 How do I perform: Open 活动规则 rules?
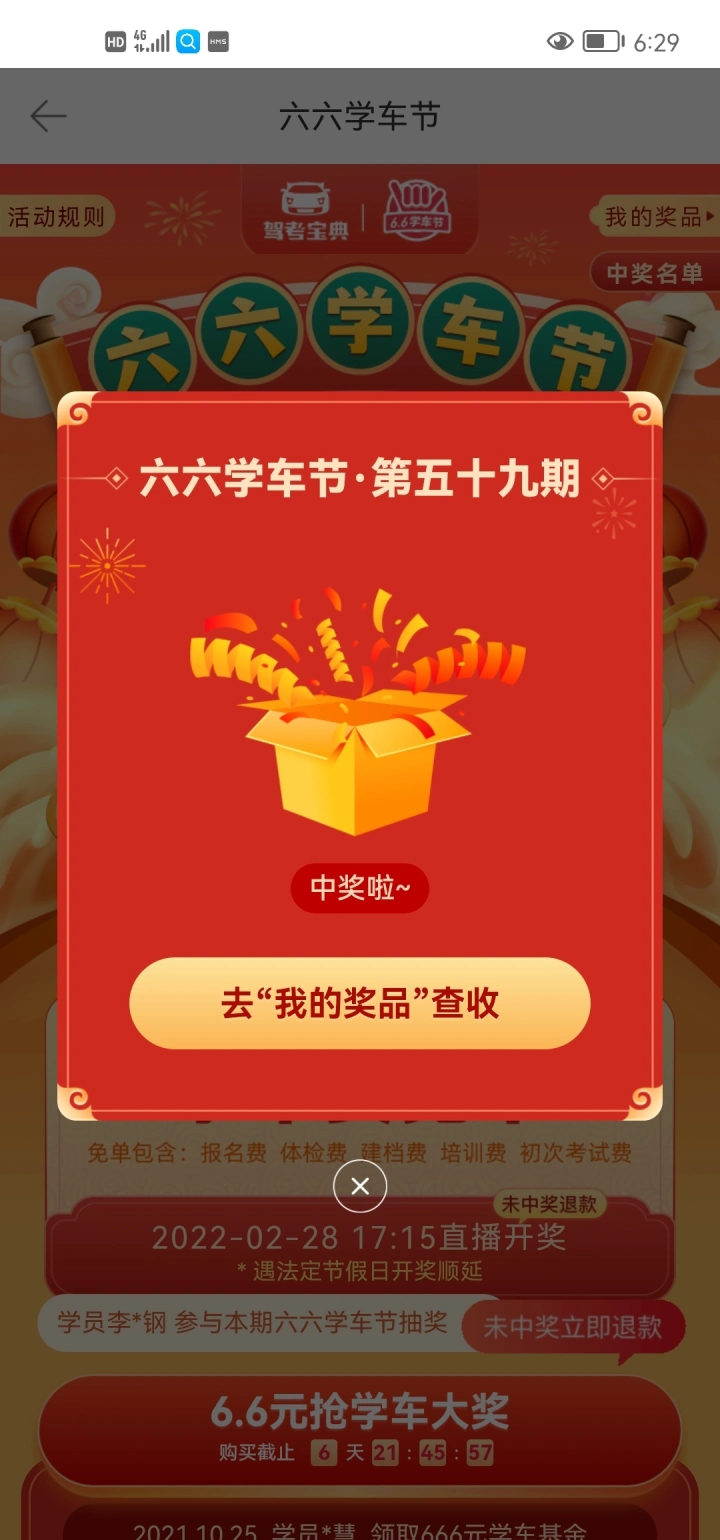(56, 217)
